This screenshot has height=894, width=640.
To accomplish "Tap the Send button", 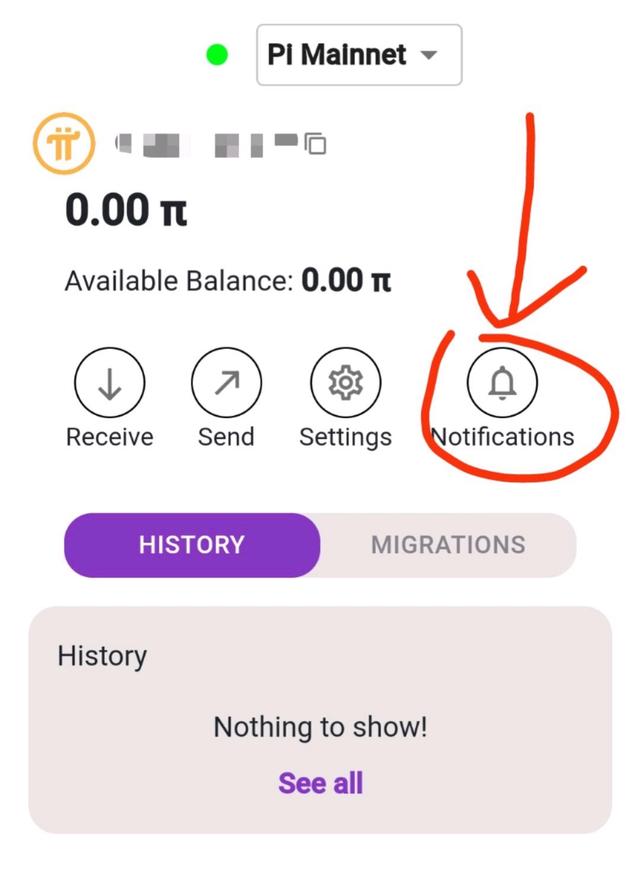I will pos(226,384).
